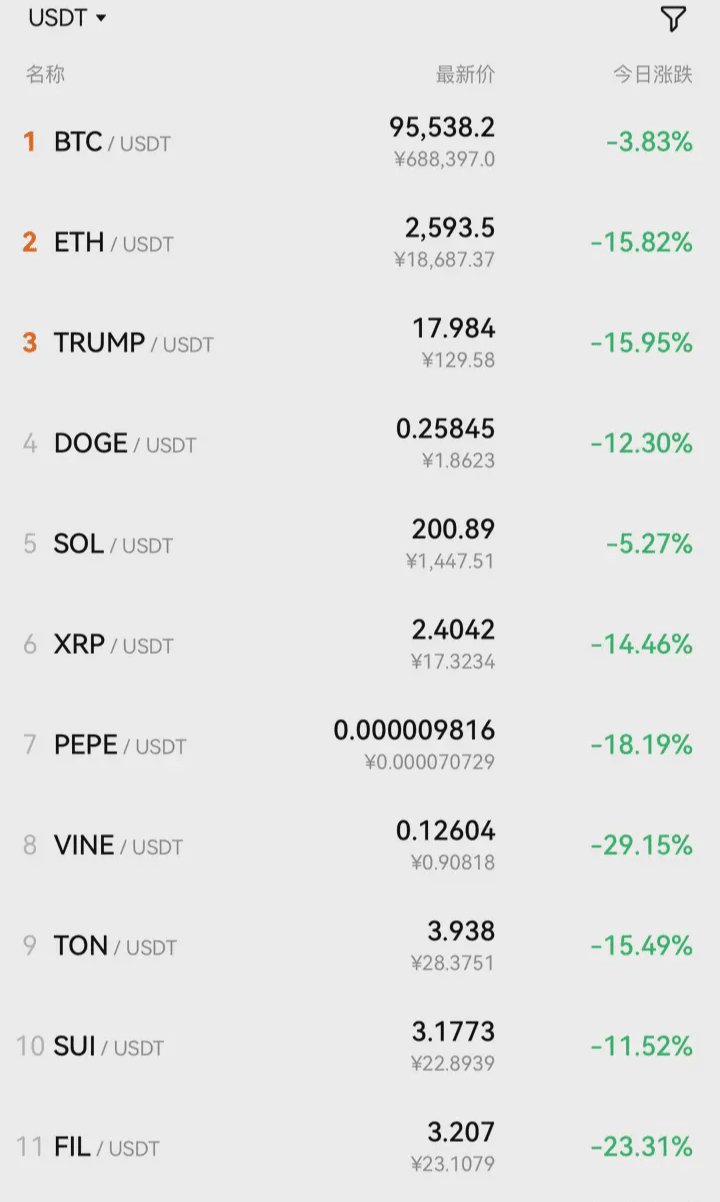
Task: Select the TRUMP / USDT pair
Action: [360, 343]
